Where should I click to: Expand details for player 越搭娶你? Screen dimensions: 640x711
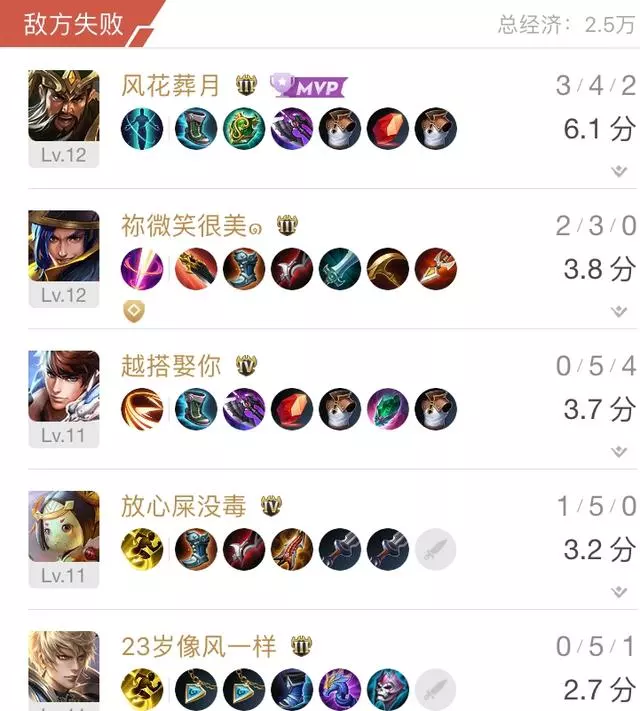pyautogui.click(x=619, y=452)
